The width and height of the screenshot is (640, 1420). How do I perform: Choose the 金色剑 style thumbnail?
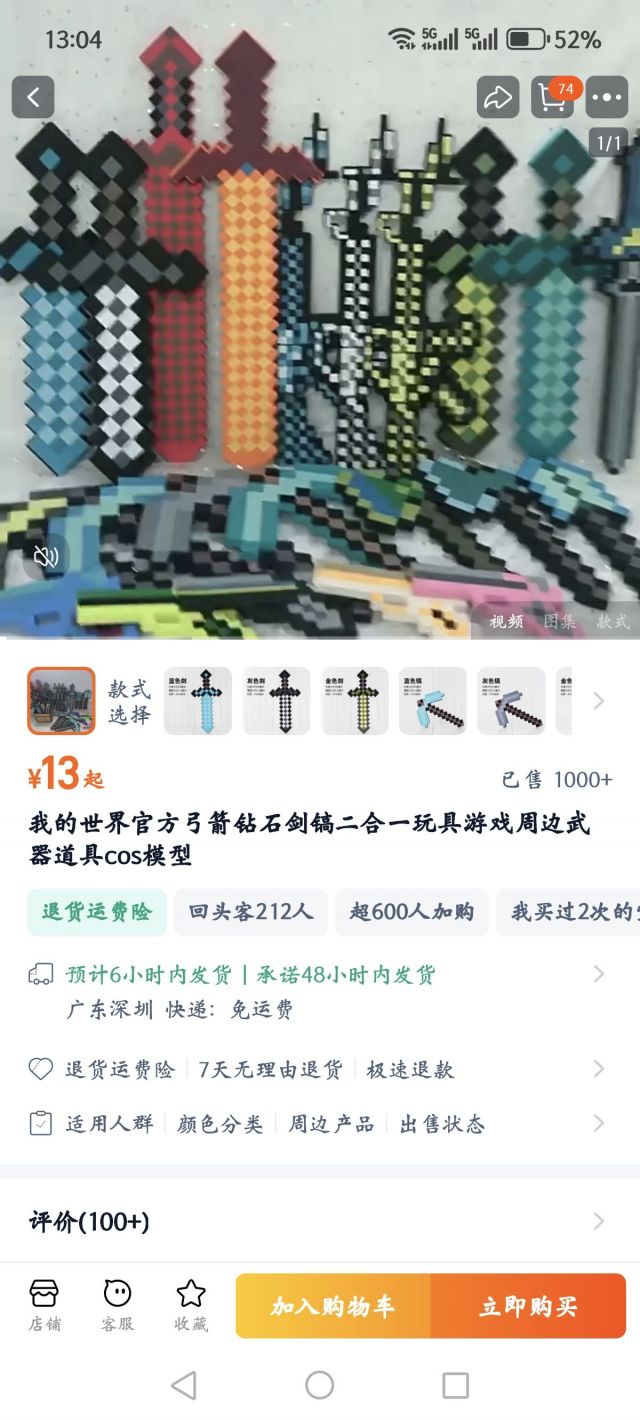click(355, 701)
